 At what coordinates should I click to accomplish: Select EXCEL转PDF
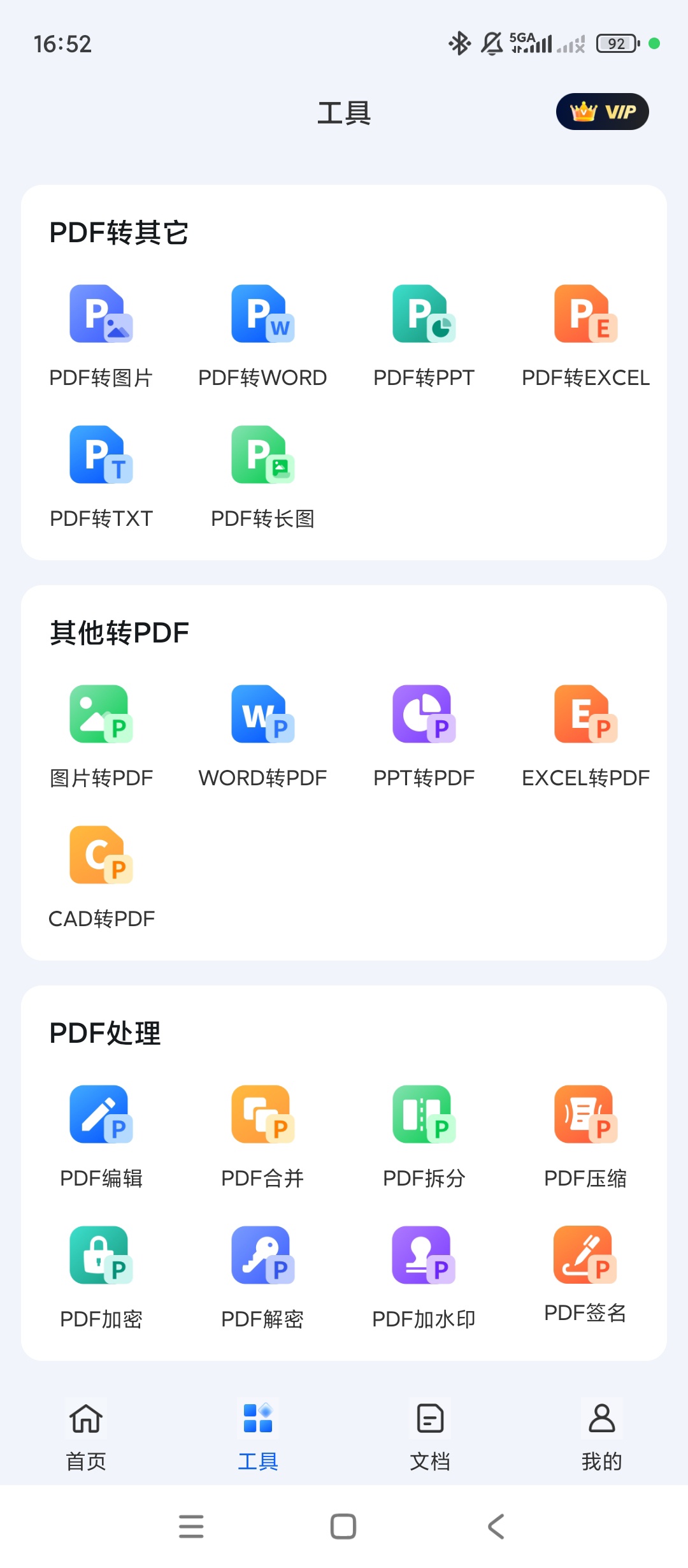[x=585, y=736]
